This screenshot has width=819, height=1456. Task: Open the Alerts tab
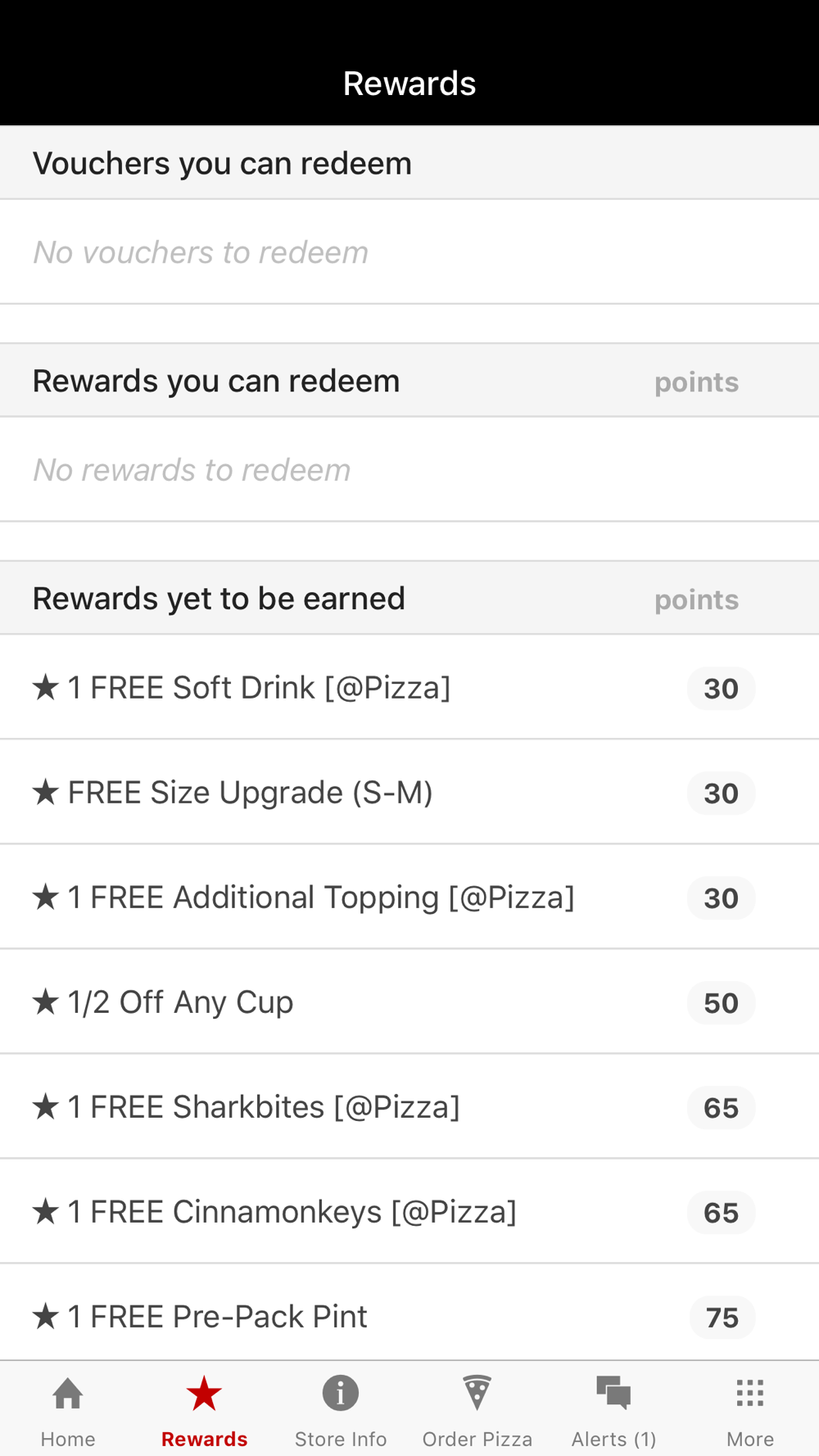(614, 1410)
